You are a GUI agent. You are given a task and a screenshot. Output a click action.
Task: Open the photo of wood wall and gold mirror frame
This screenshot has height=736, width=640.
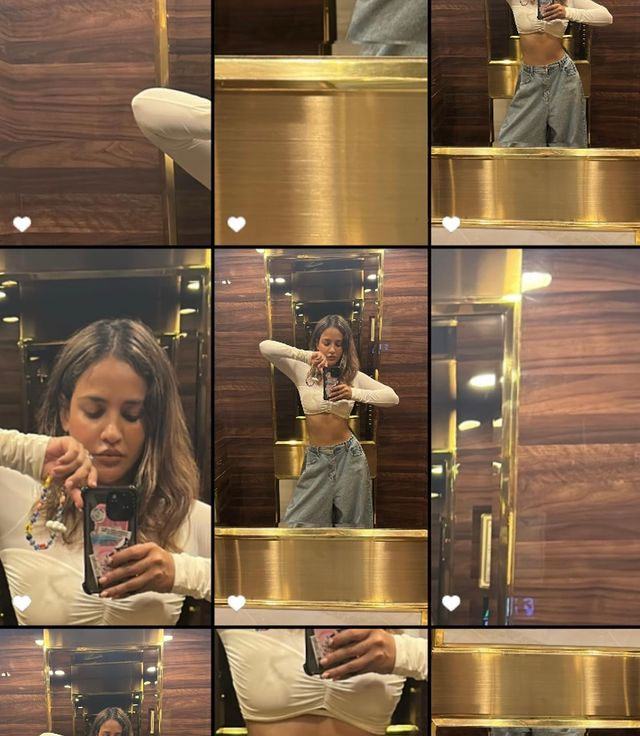[535, 437]
